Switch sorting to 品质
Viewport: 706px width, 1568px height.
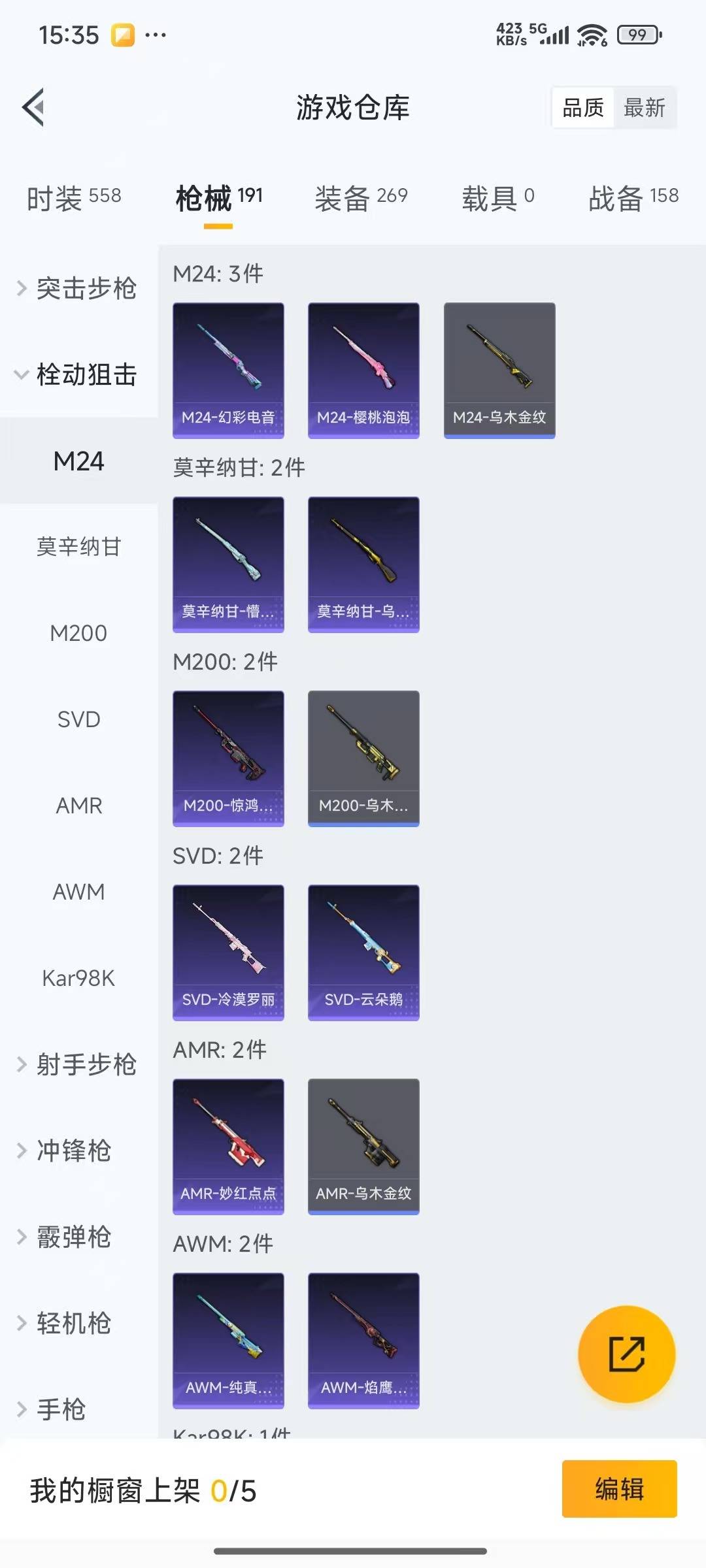pos(582,107)
